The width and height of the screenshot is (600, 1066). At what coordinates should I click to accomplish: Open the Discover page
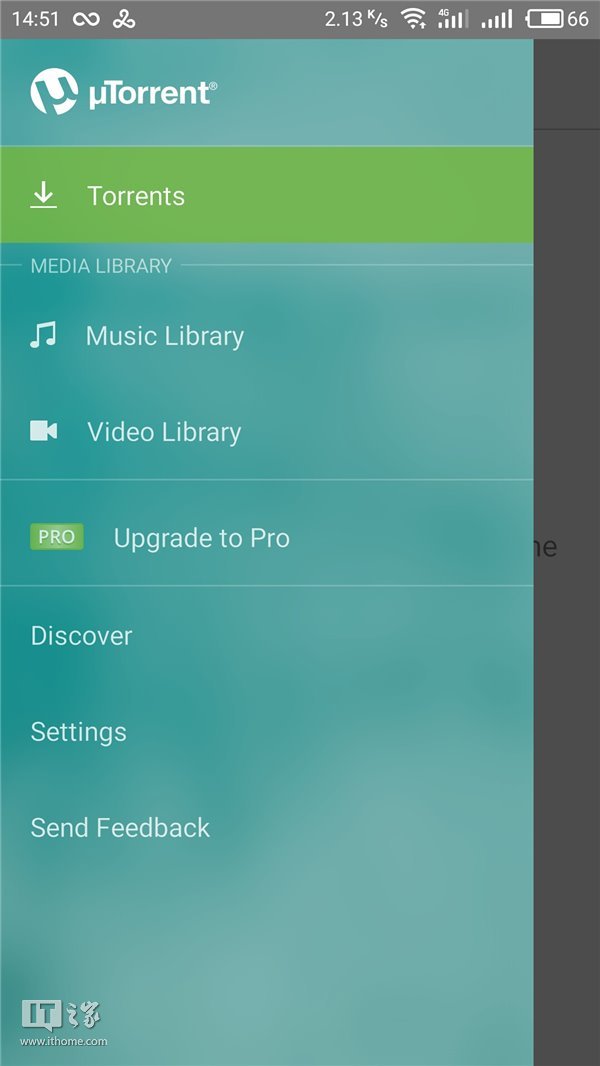[x=81, y=636]
